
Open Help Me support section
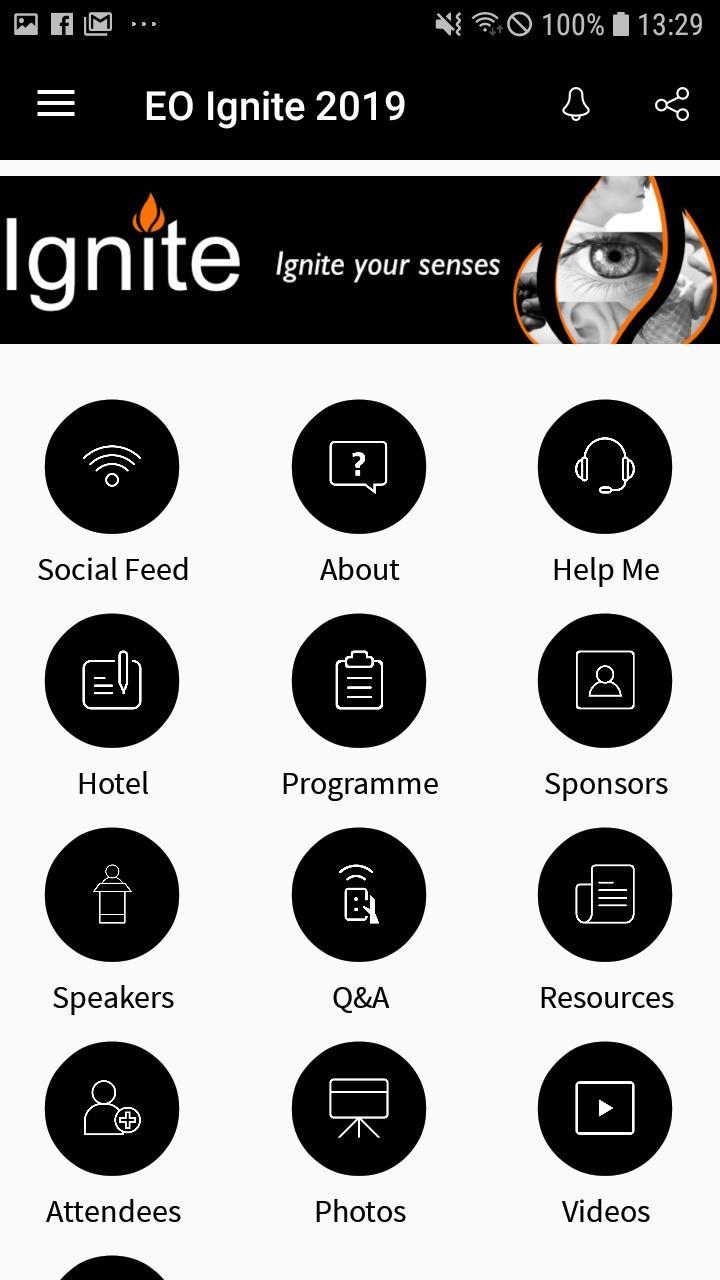pyautogui.click(x=605, y=466)
